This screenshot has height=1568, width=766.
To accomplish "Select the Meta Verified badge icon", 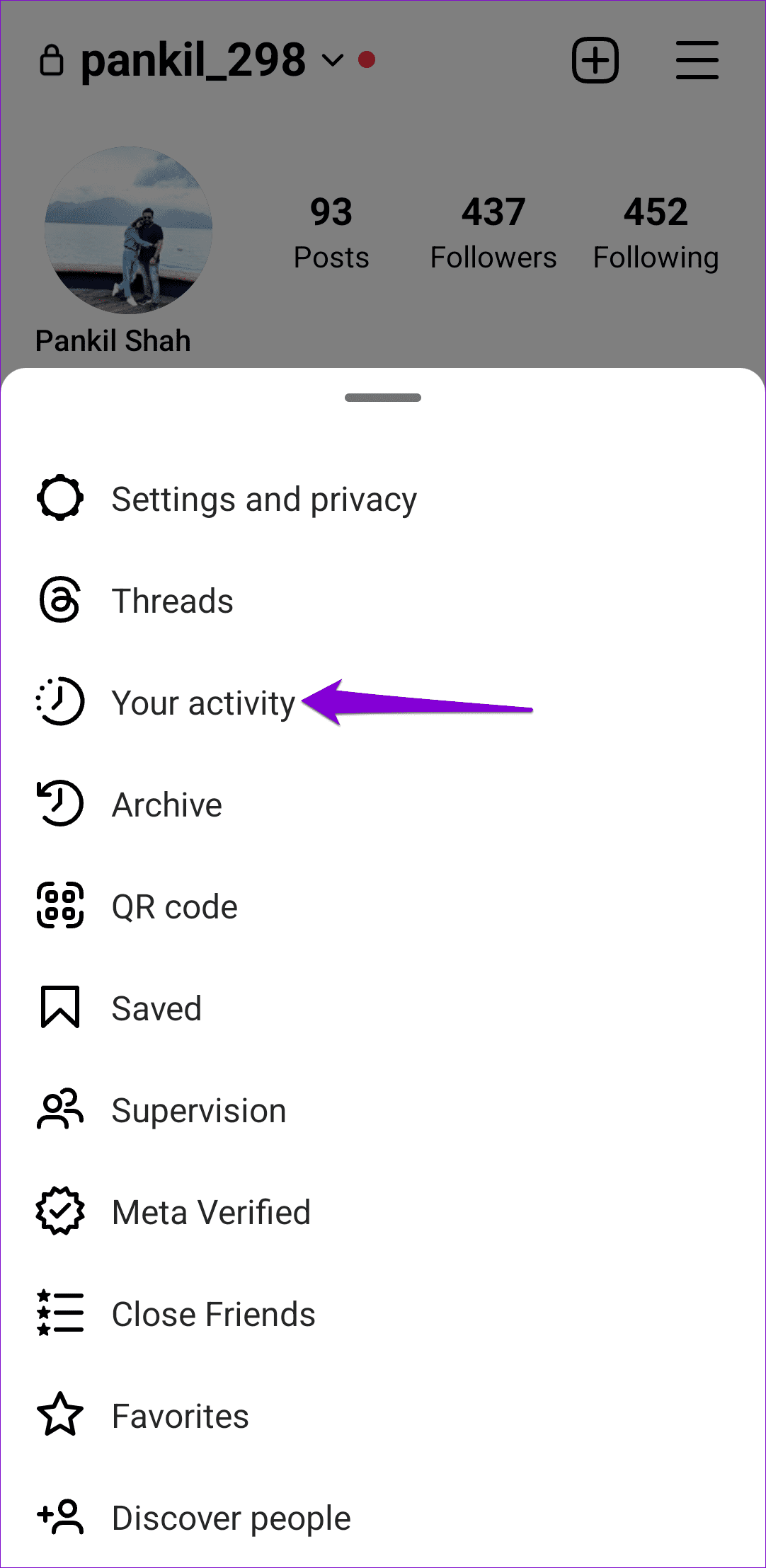I will (60, 1211).
